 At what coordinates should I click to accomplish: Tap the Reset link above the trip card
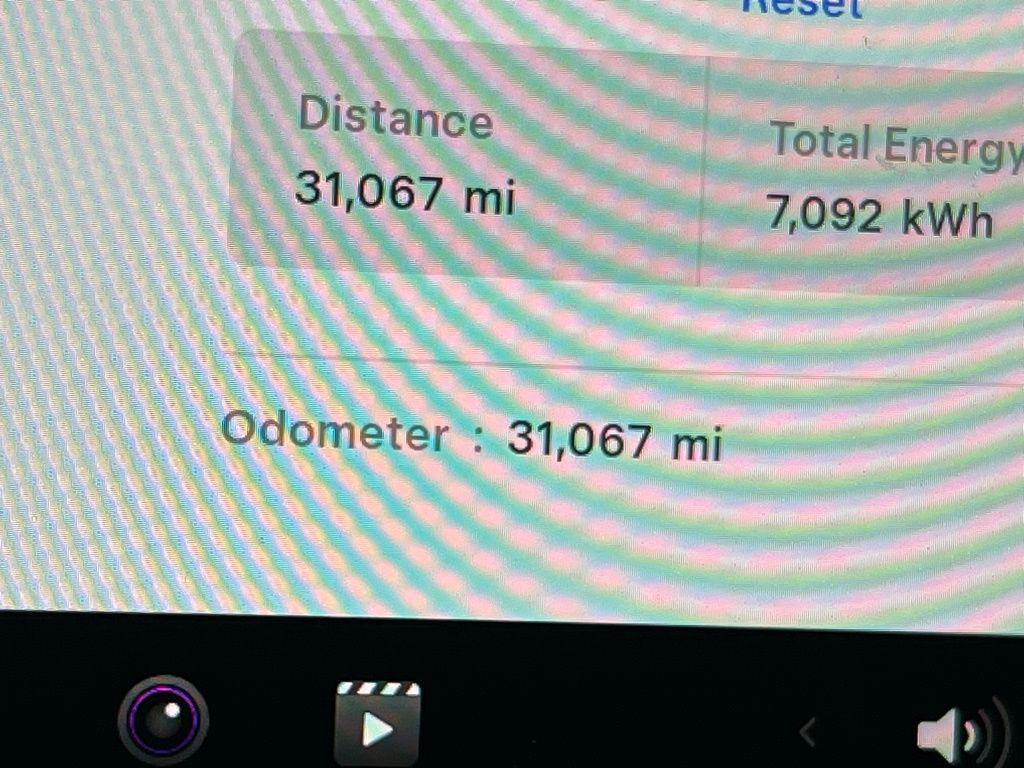coord(800,8)
